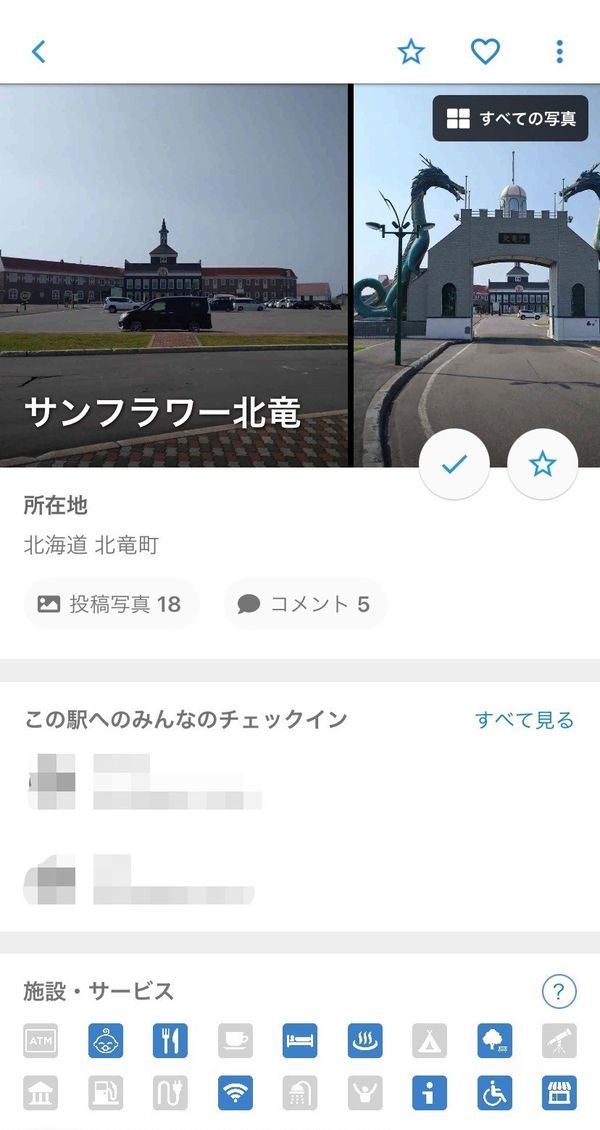Tap すべて見る for check-ins
Image resolution: width=600 pixels, height=1130 pixels.
click(524, 720)
